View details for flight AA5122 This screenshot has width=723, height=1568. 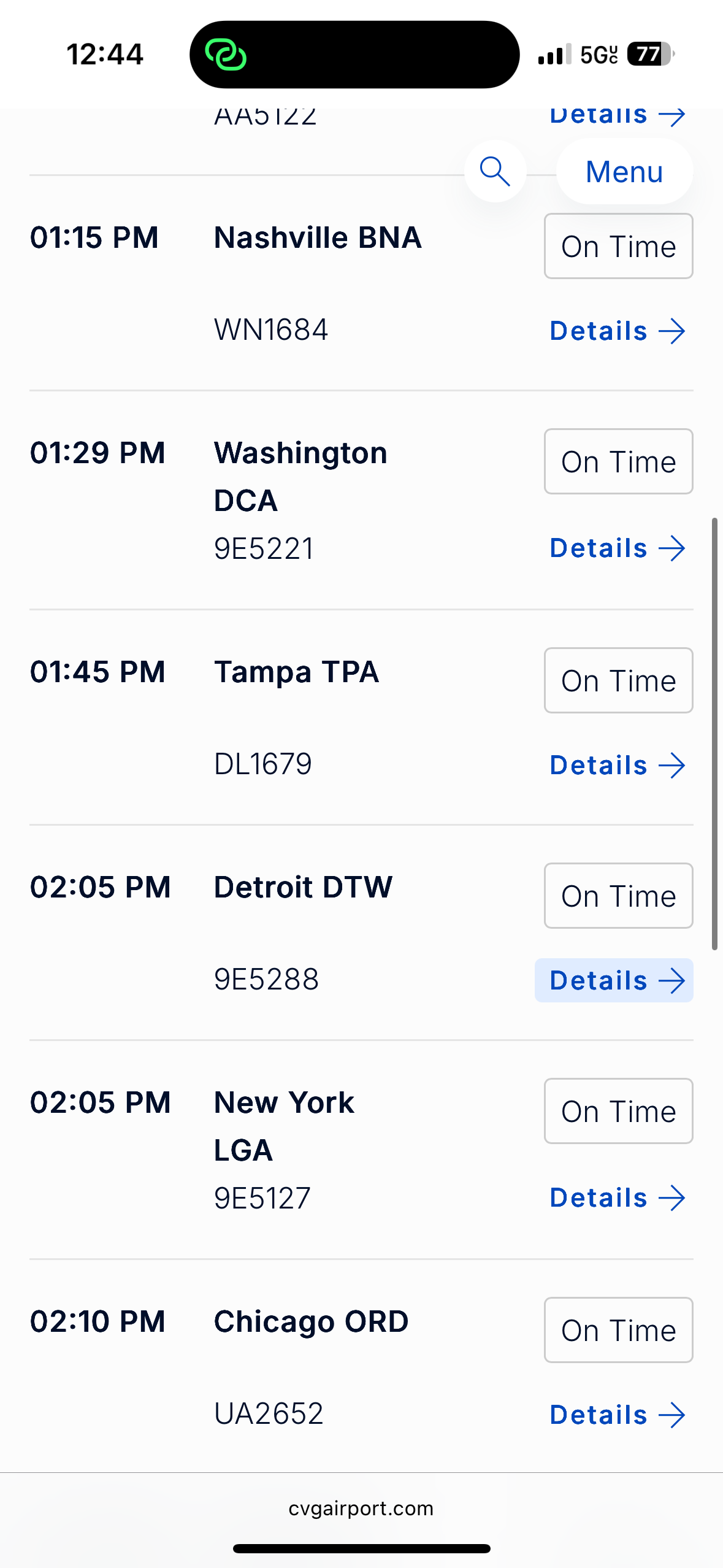click(616, 117)
